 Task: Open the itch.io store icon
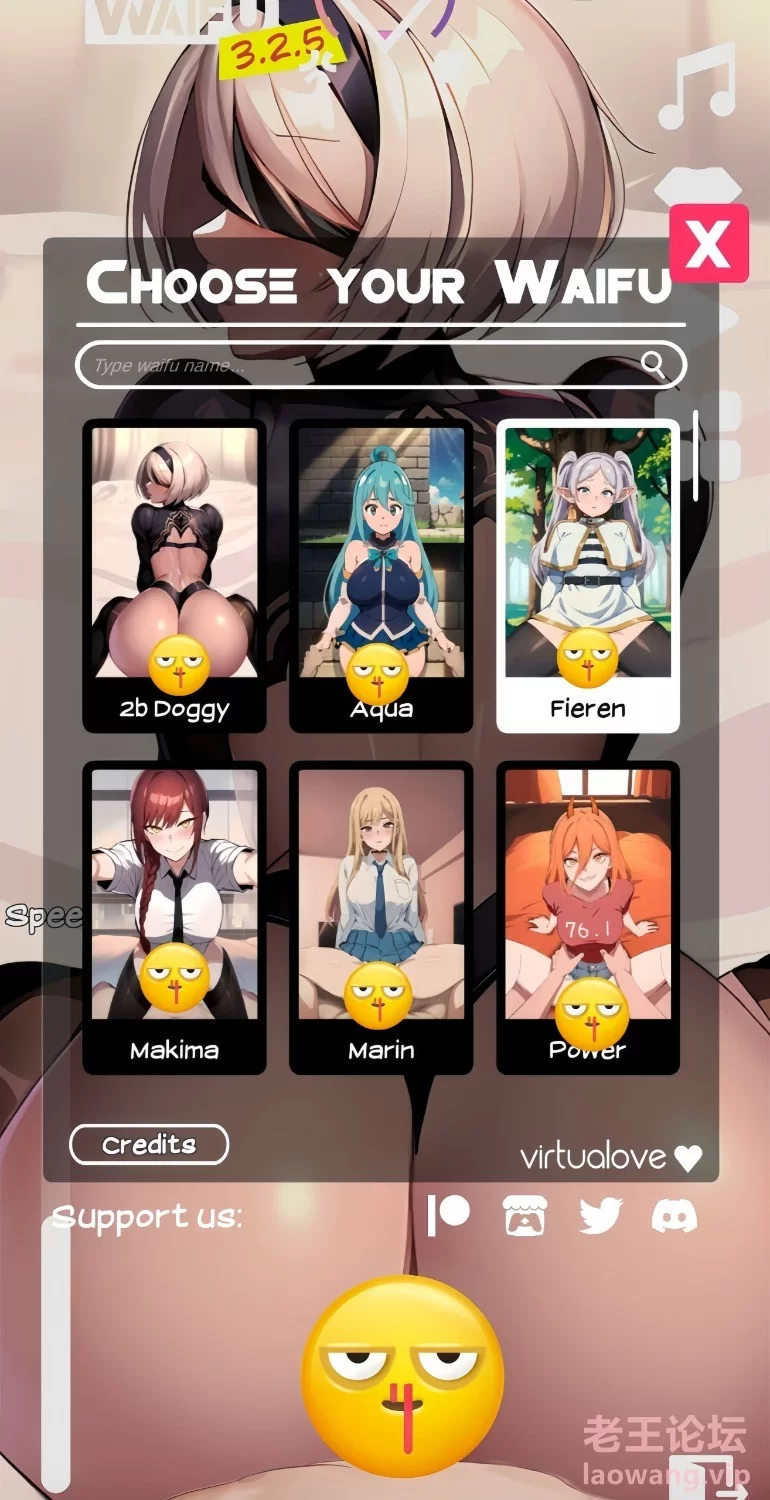click(x=525, y=1216)
